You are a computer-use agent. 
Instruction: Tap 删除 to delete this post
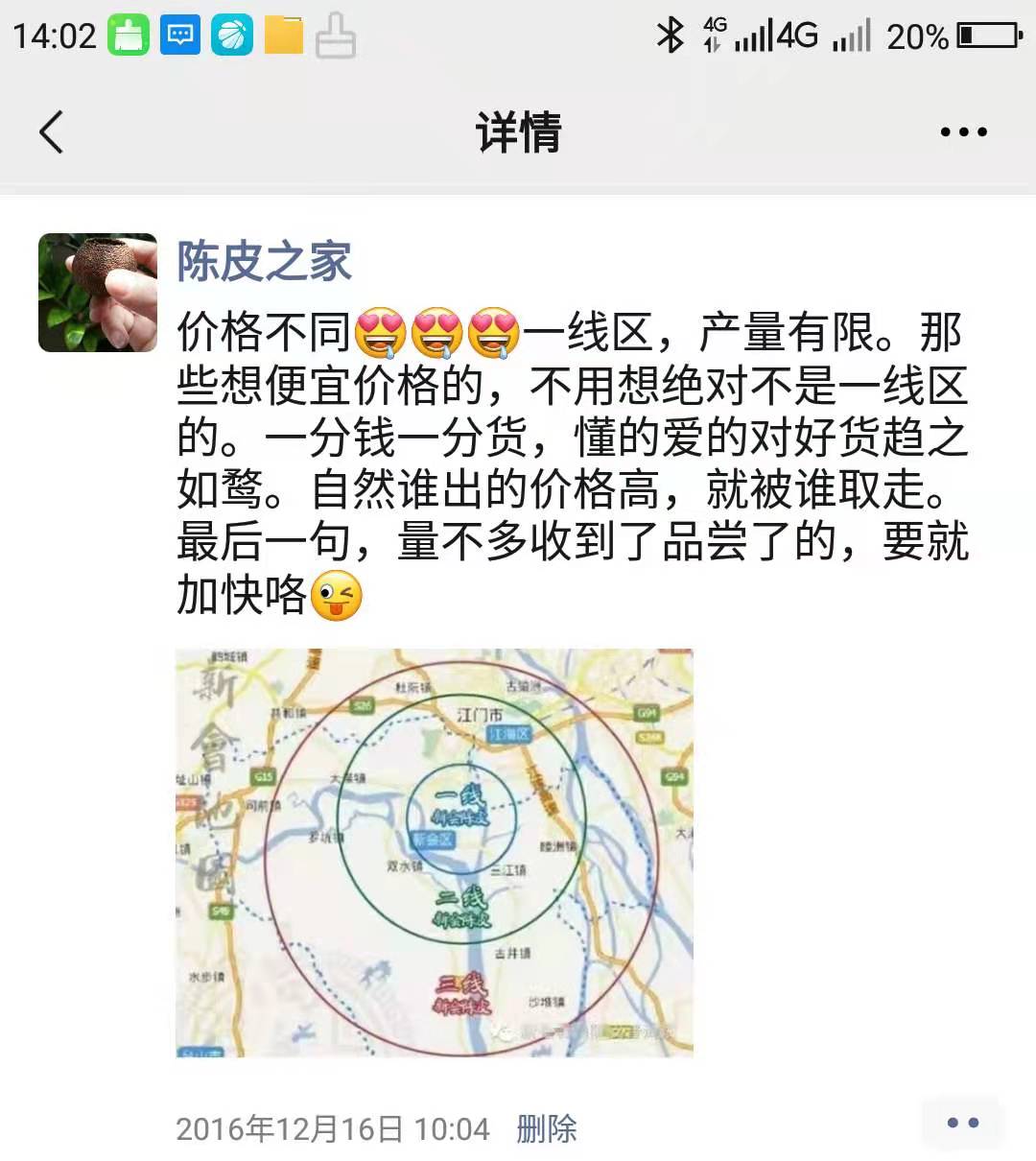[x=547, y=1128]
